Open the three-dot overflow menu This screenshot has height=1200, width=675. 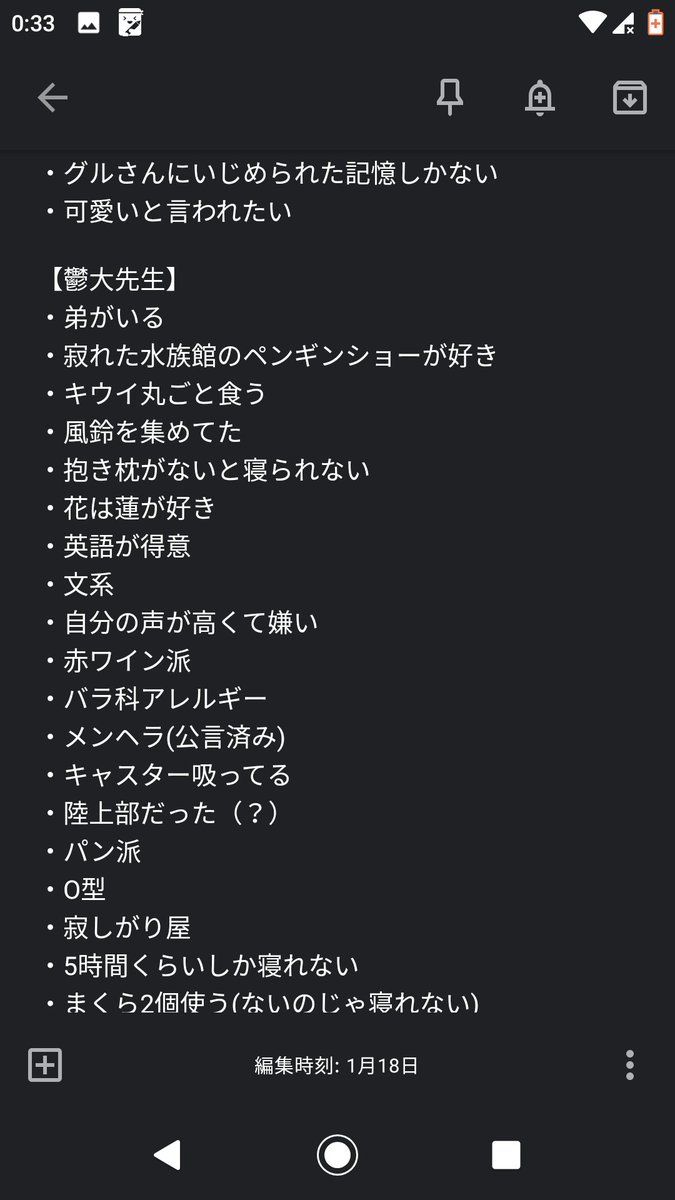click(629, 1065)
